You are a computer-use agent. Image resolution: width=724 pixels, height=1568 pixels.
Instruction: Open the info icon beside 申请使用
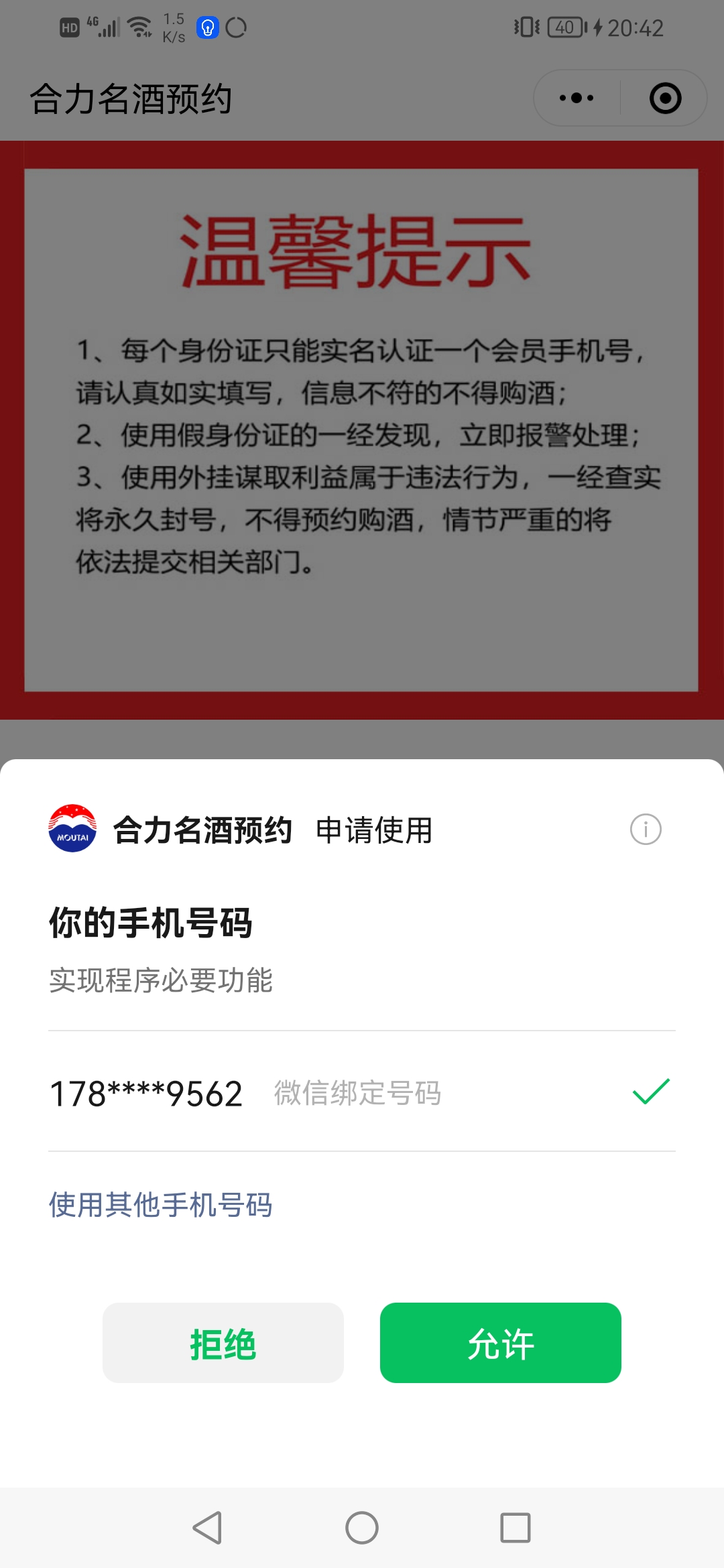point(645,830)
